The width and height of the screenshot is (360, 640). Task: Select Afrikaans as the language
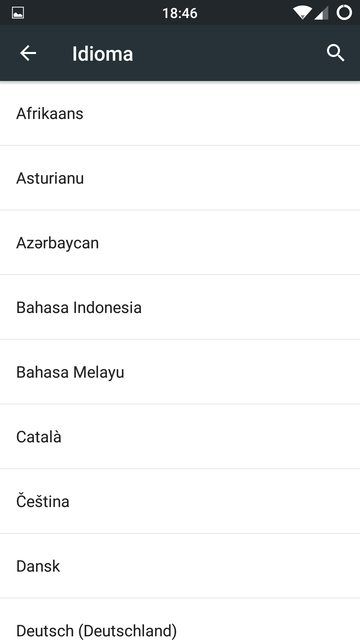180,113
